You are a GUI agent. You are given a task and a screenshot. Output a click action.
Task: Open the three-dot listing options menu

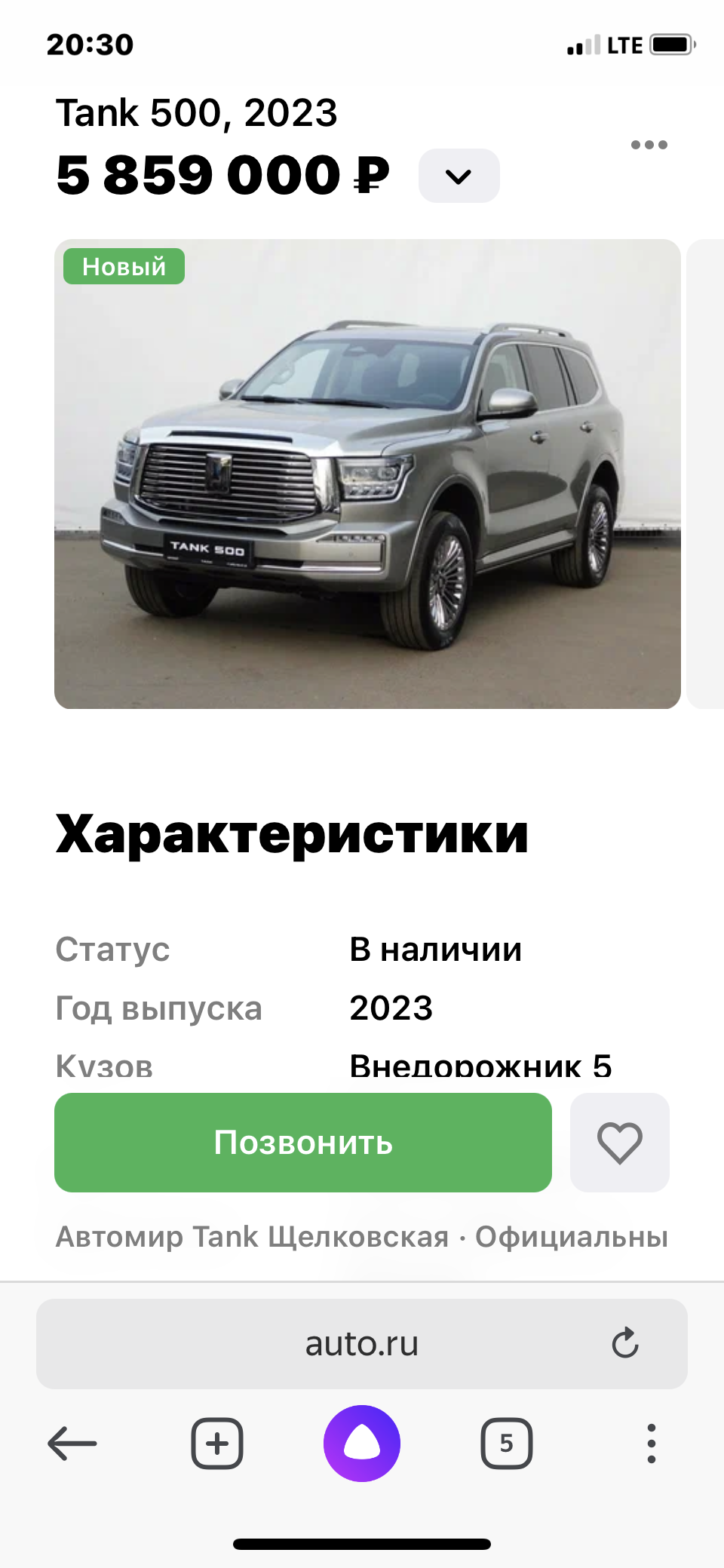pos(649,145)
